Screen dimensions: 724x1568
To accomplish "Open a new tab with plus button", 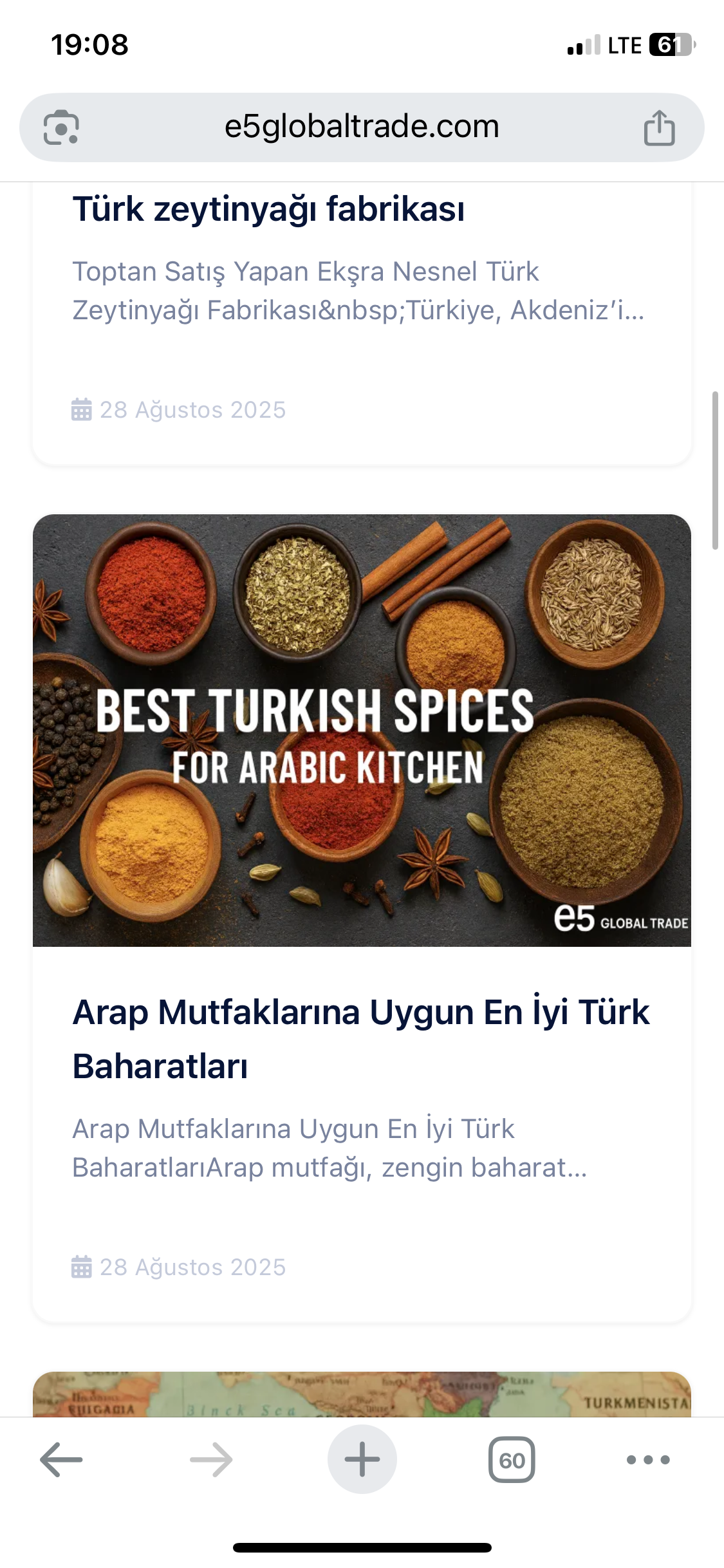I will pos(362,1460).
